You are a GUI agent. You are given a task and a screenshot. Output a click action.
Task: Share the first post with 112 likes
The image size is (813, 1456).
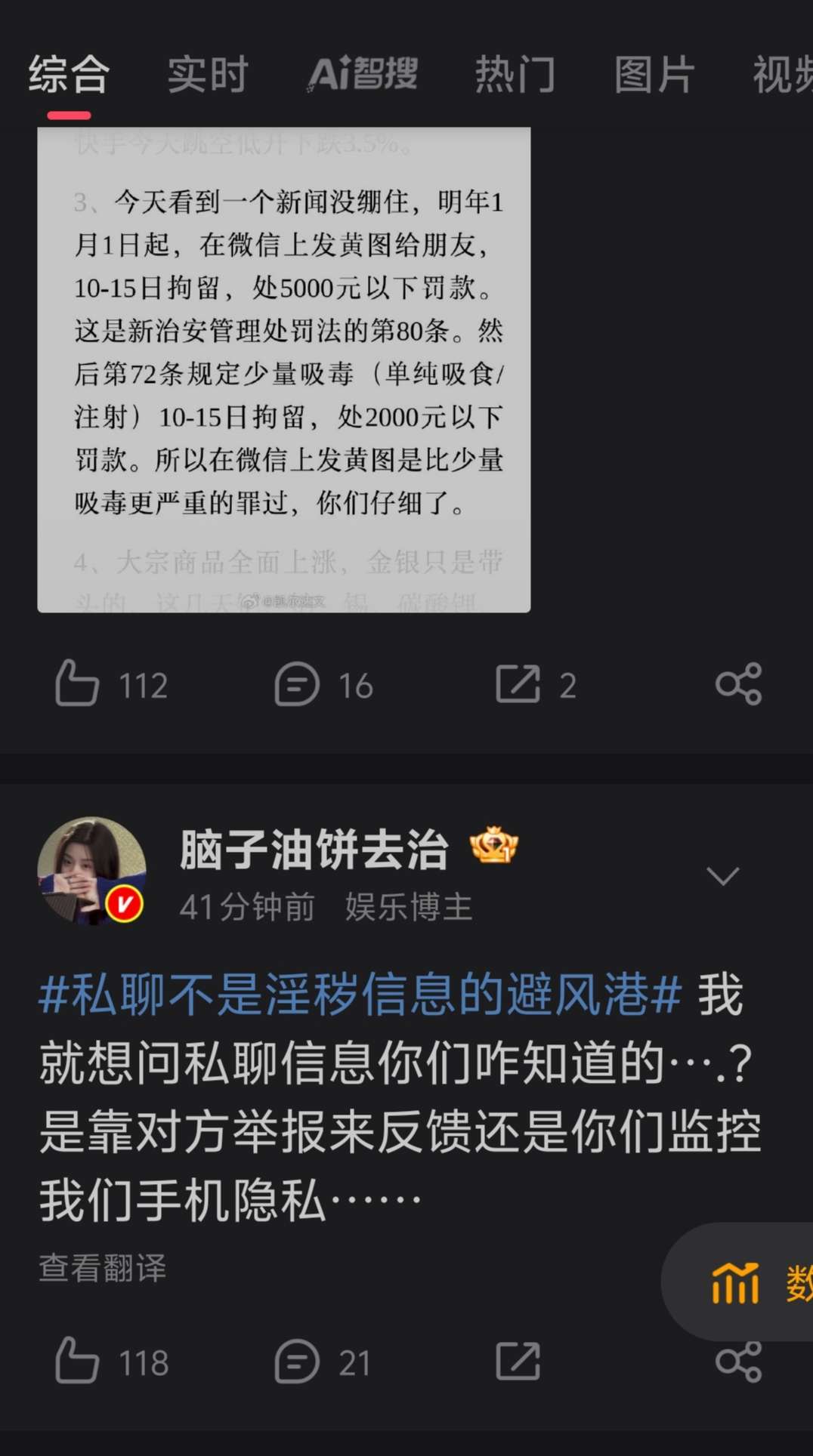[x=738, y=684]
